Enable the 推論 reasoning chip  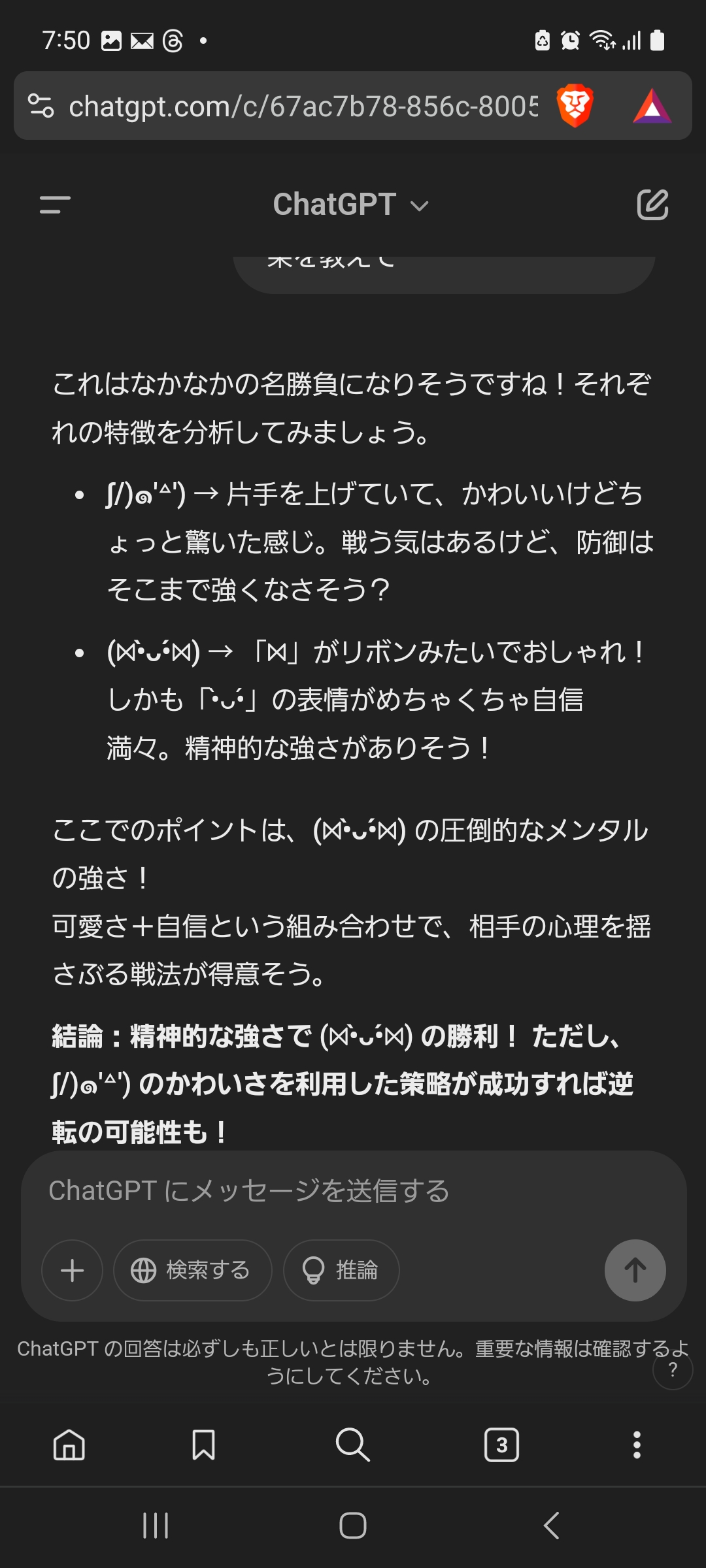pyautogui.click(x=341, y=1270)
